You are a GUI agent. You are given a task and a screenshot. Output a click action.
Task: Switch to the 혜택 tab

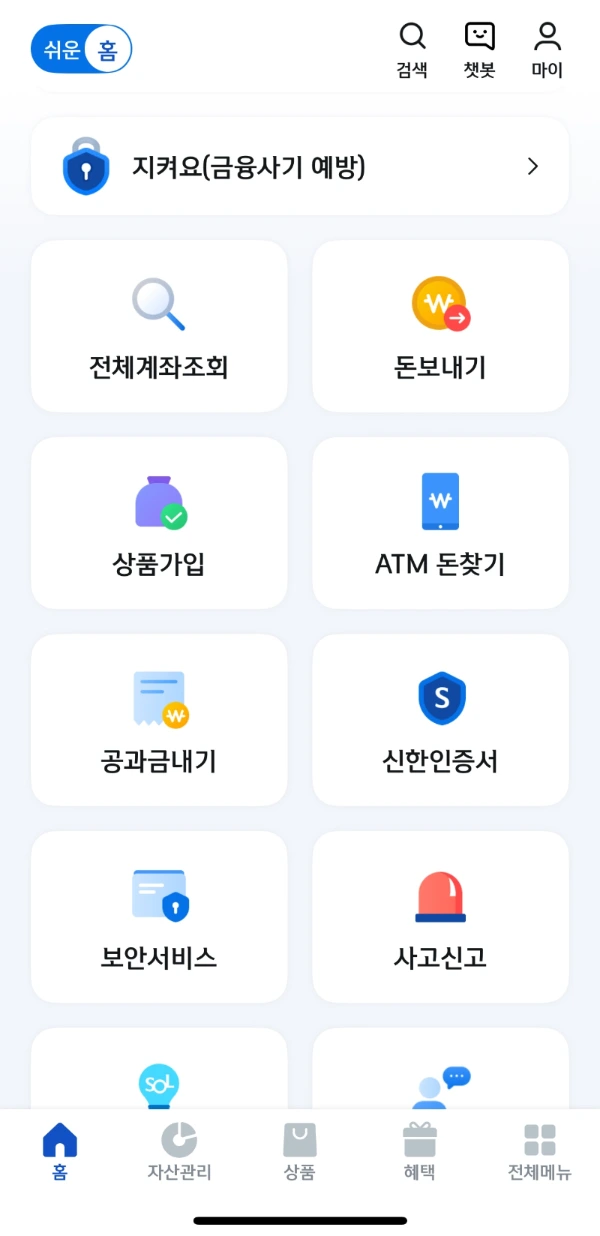(420, 1152)
